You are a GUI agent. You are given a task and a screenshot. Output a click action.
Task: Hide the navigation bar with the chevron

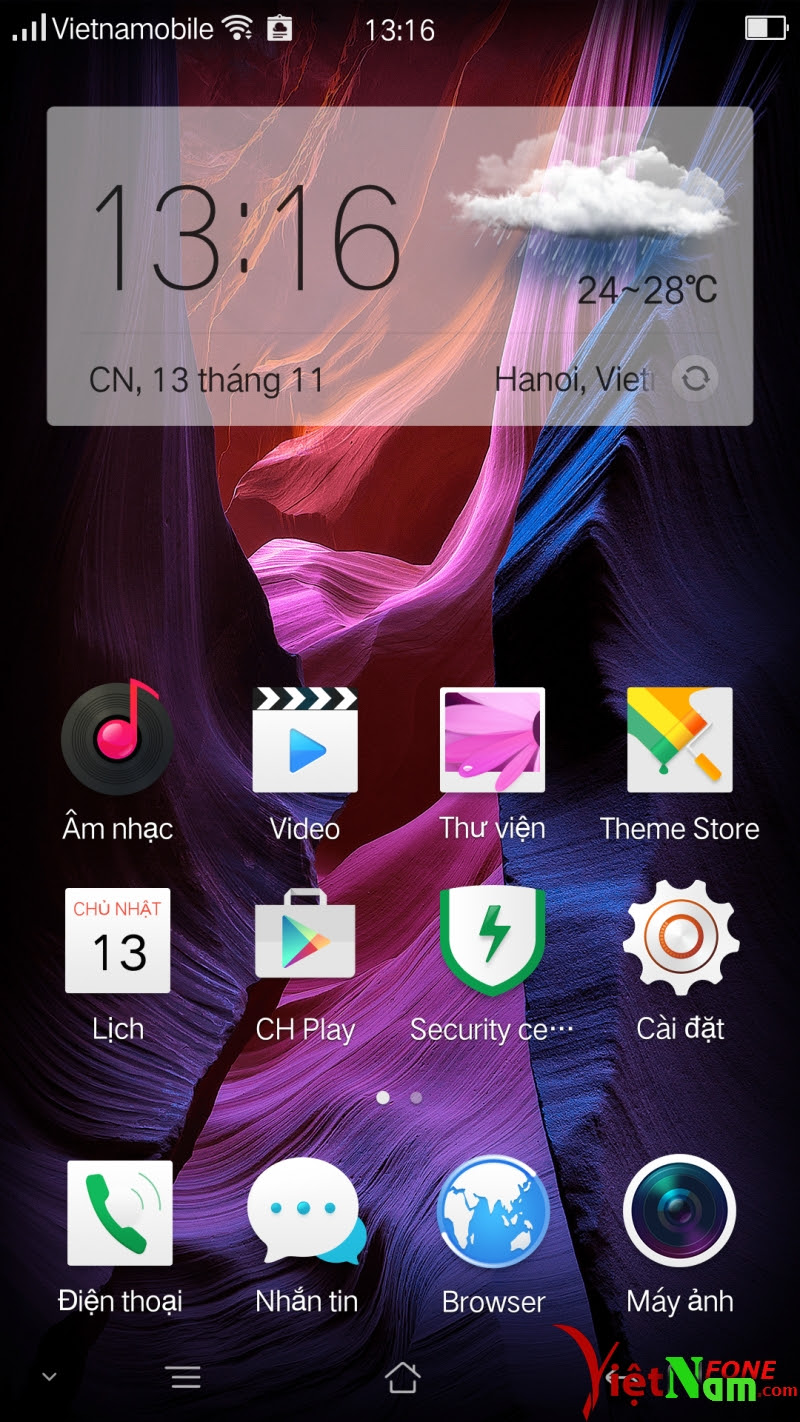click(49, 1377)
